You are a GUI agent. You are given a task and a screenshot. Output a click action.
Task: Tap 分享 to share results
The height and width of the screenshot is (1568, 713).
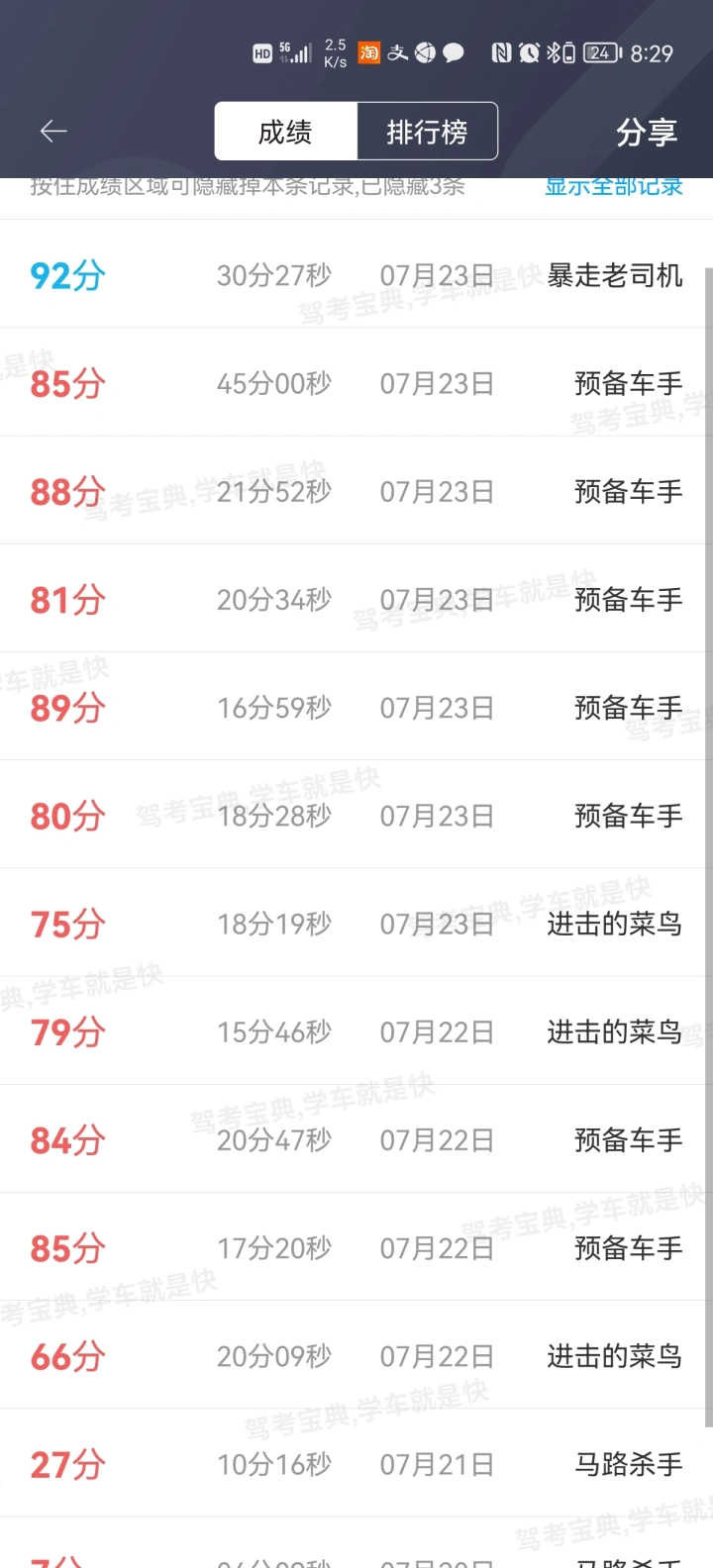tap(647, 132)
